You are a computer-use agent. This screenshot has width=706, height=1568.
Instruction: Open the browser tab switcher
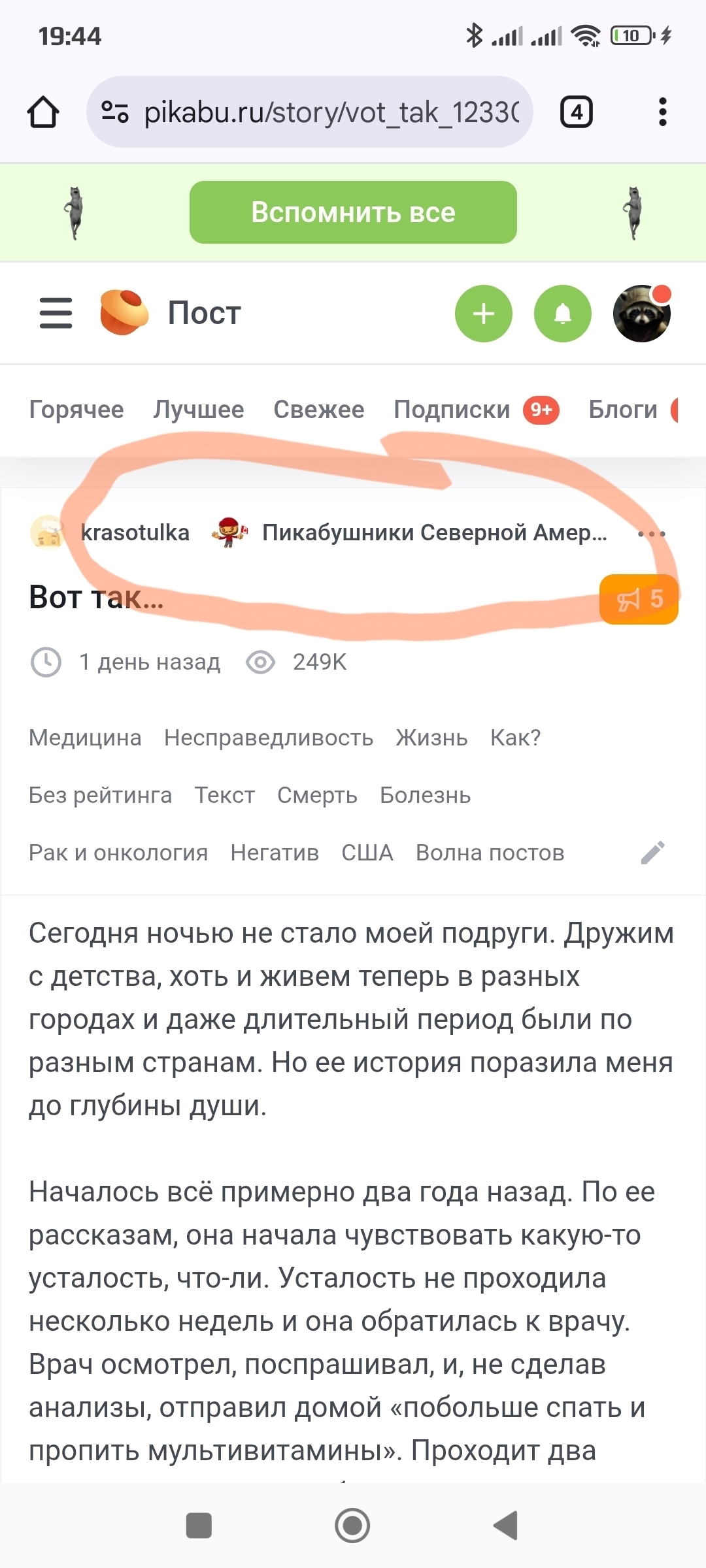coord(576,112)
